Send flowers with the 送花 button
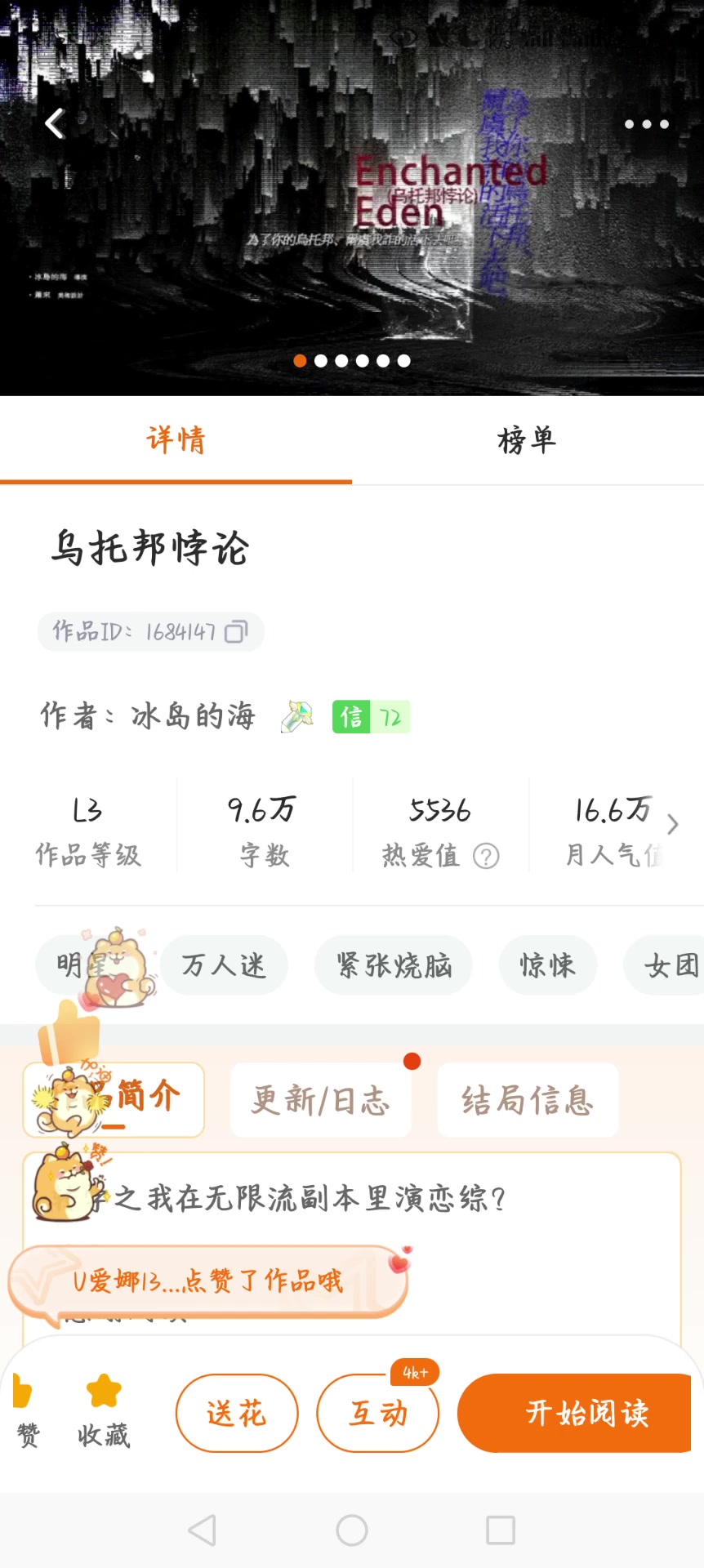The width and height of the screenshot is (704, 1568). coord(237,1413)
